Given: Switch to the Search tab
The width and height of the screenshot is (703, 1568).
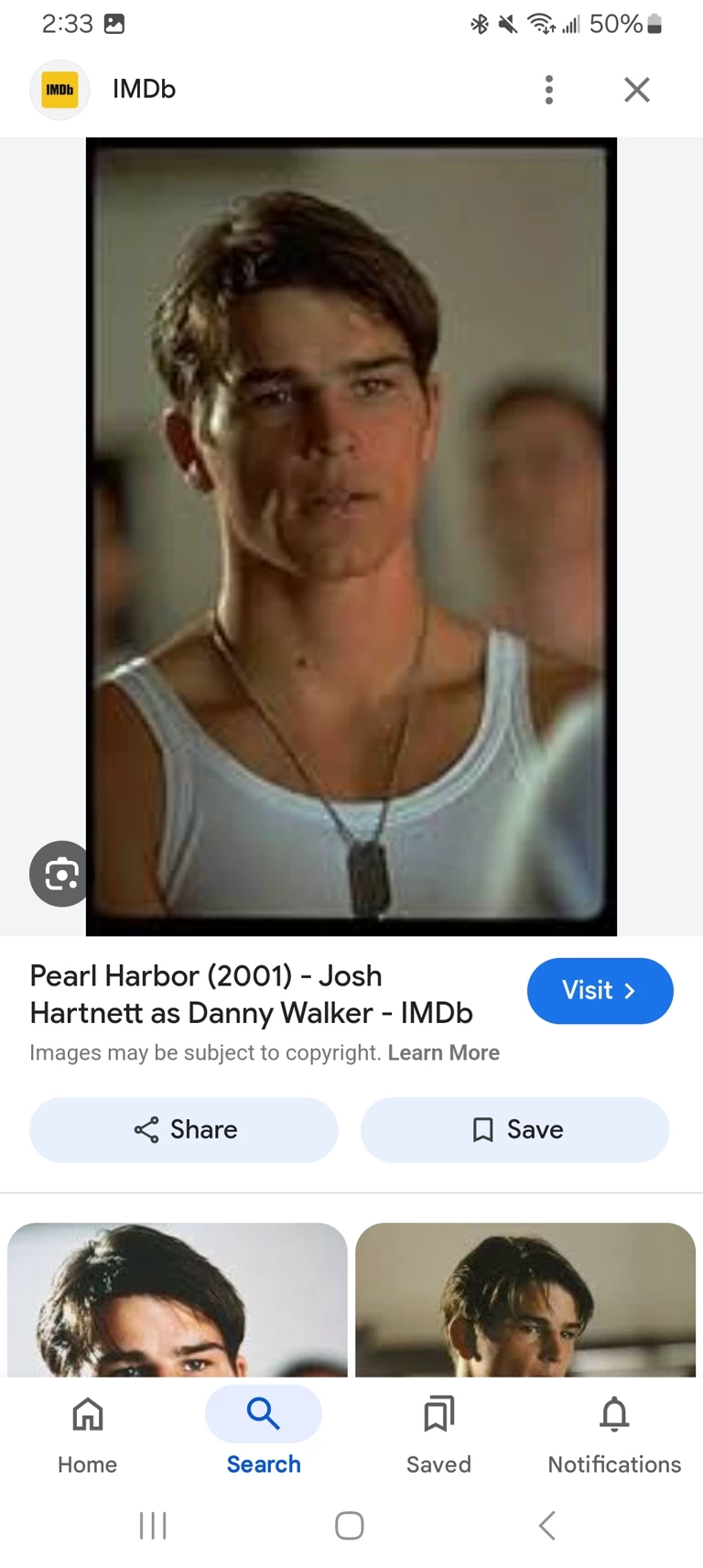Looking at the screenshot, I should (264, 1432).
